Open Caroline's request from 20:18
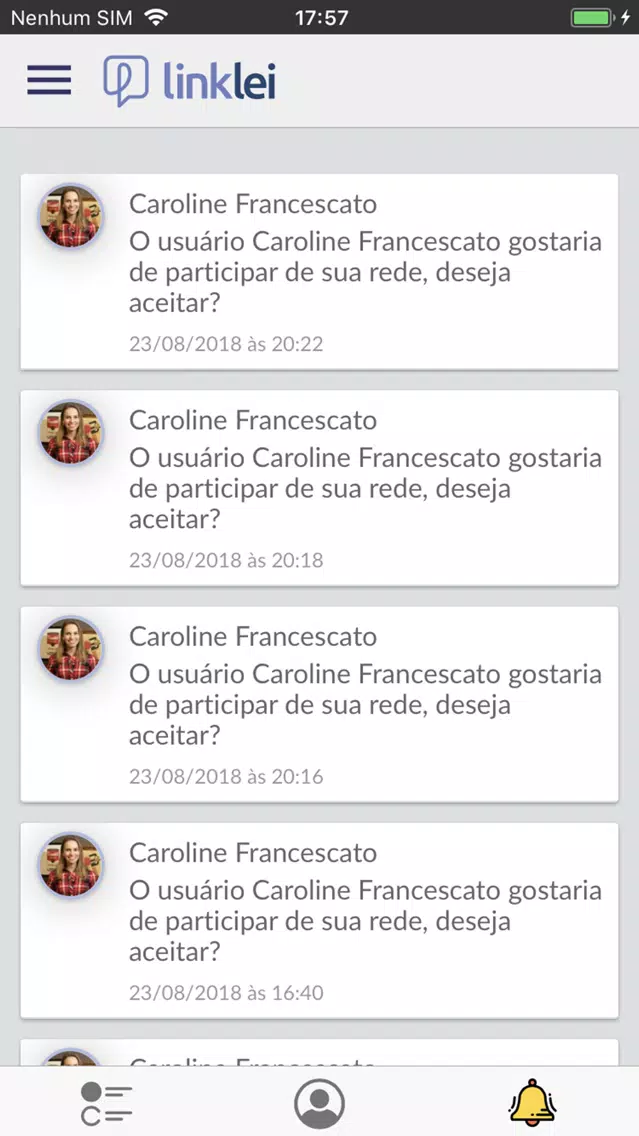639x1136 pixels. coord(320,488)
